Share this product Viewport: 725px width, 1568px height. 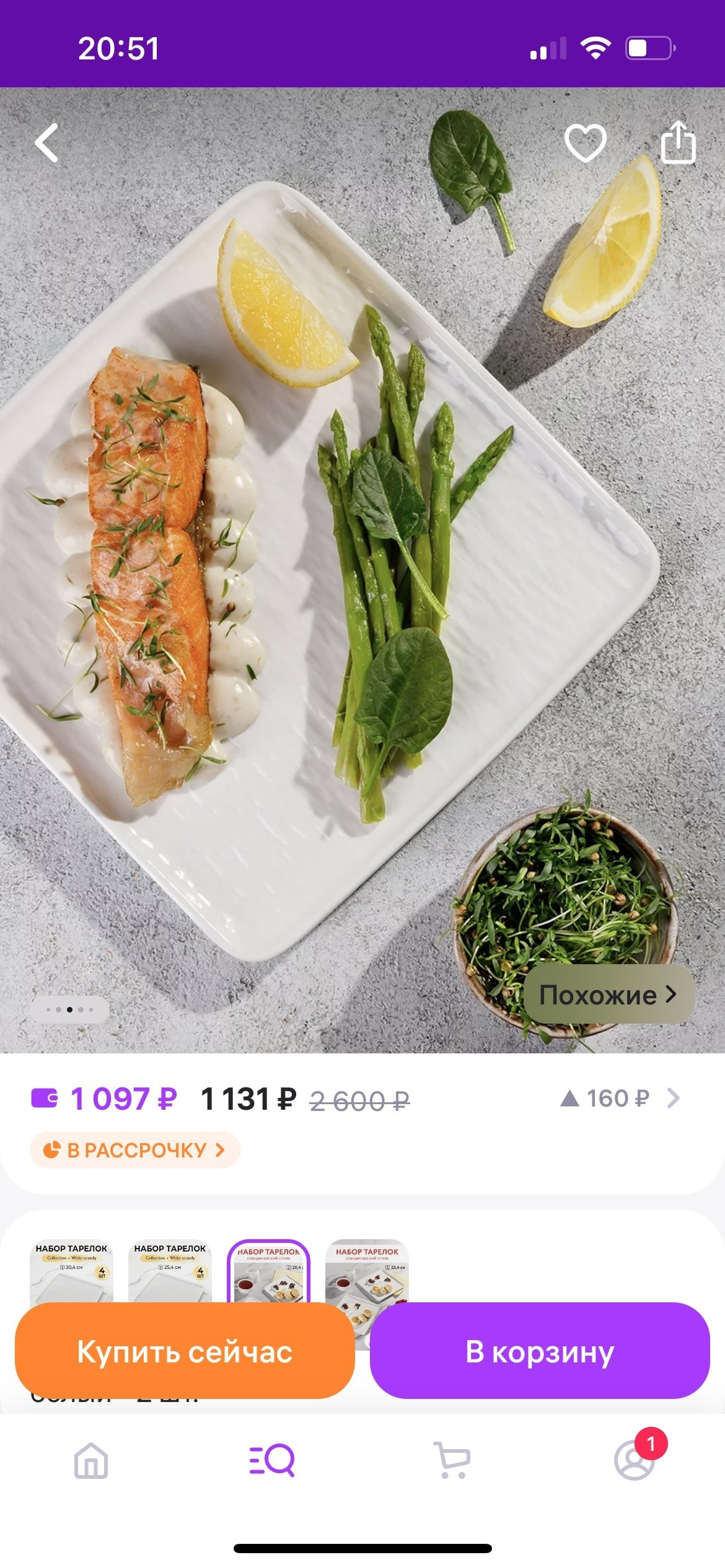click(678, 143)
